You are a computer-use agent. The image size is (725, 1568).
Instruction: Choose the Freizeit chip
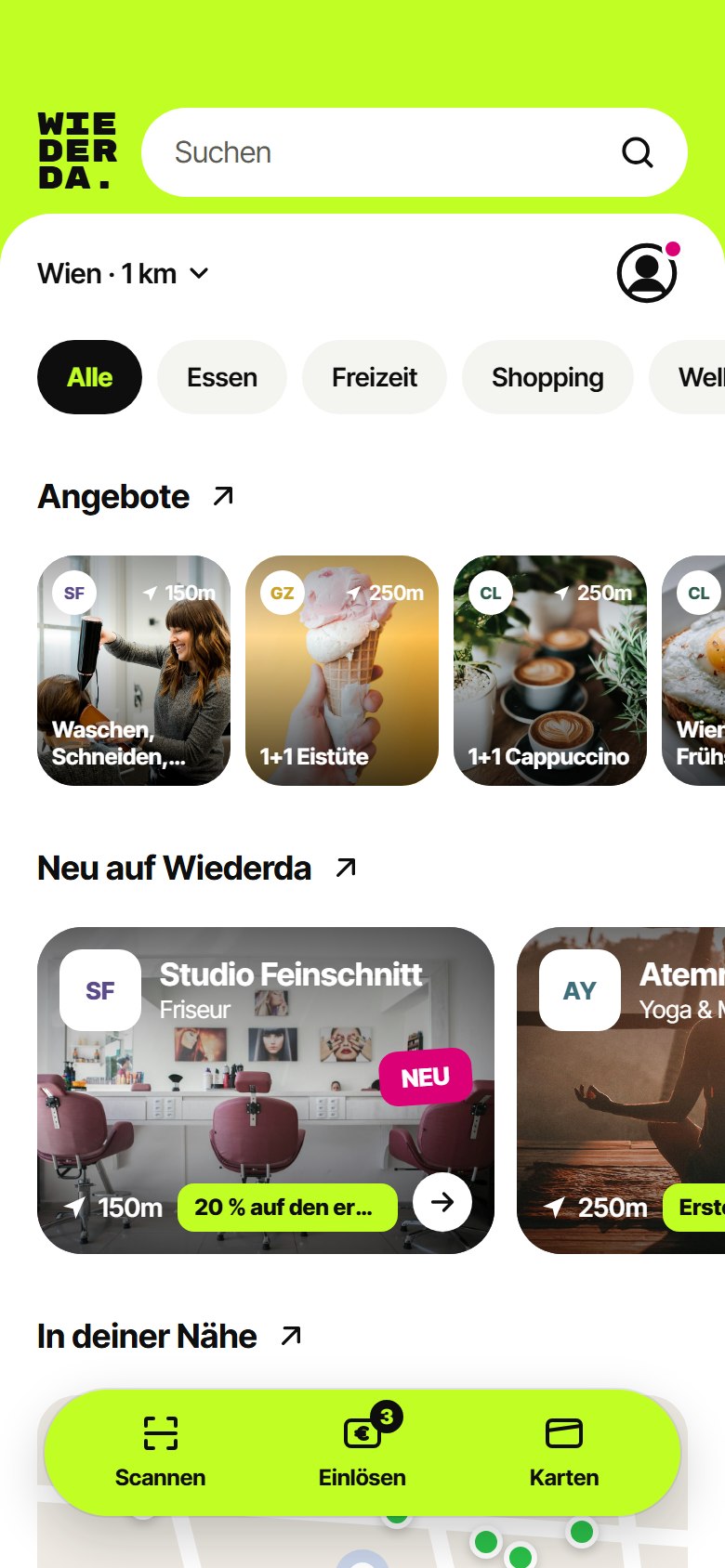tap(375, 377)
